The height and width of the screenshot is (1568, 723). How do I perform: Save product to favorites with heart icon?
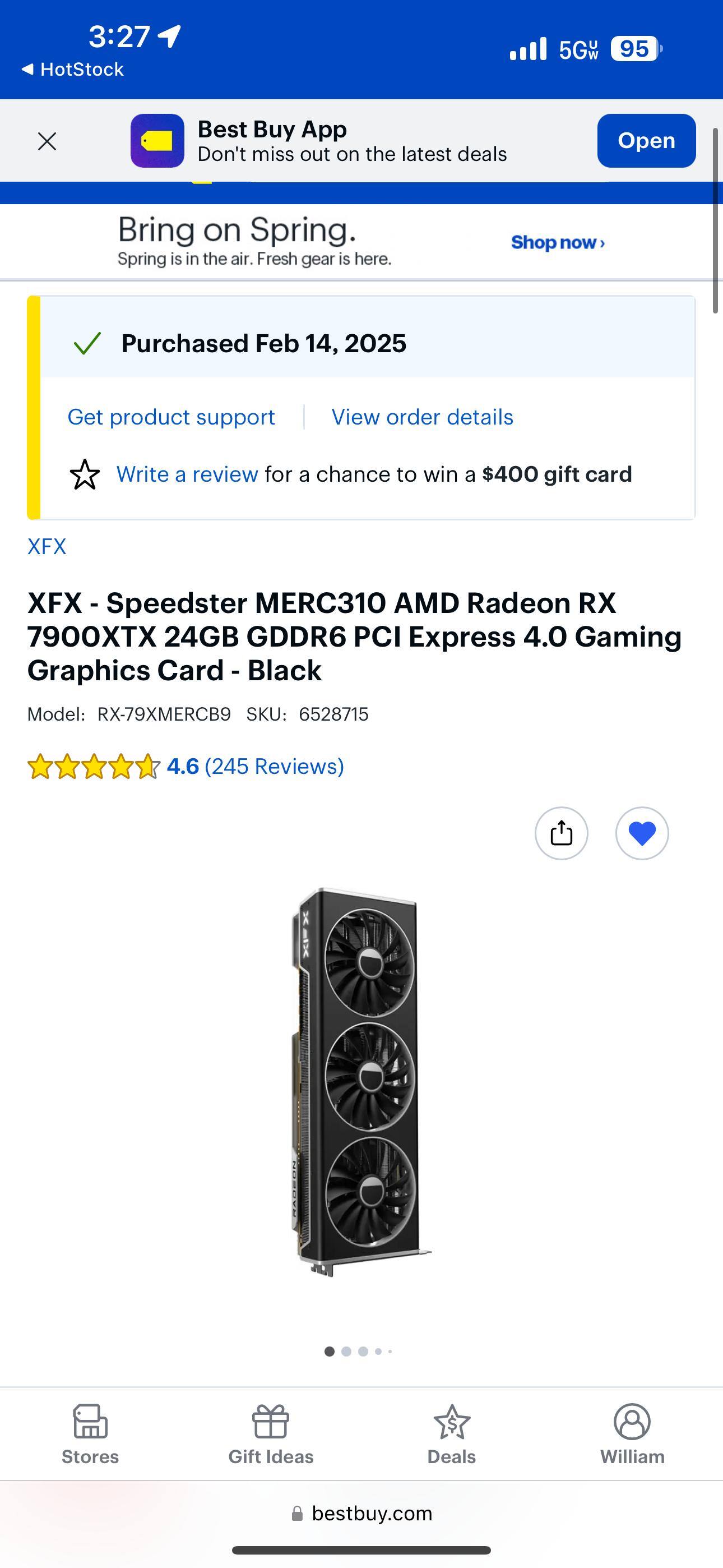point(641,834)
